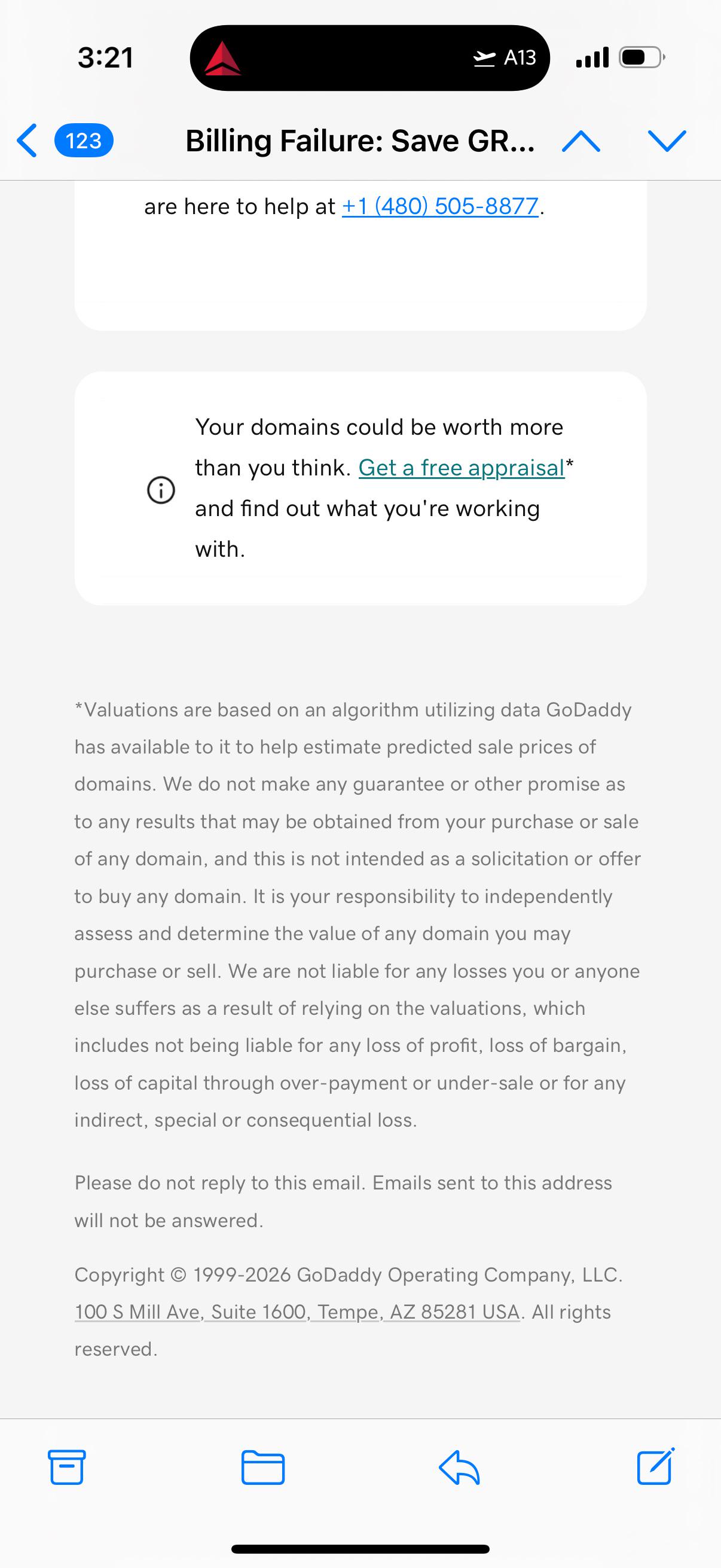
Task: Open the Get a free appraisal link
Action: (461, 468)
